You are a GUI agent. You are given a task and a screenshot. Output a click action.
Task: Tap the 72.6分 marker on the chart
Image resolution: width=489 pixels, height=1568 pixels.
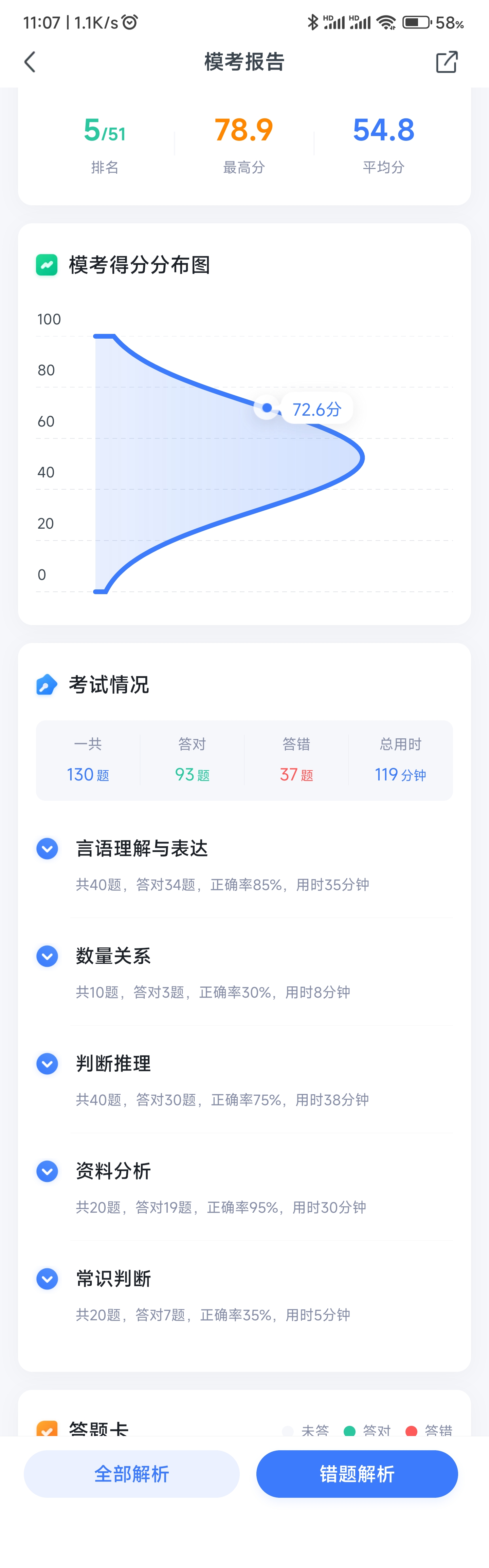(x=267, y=408)
